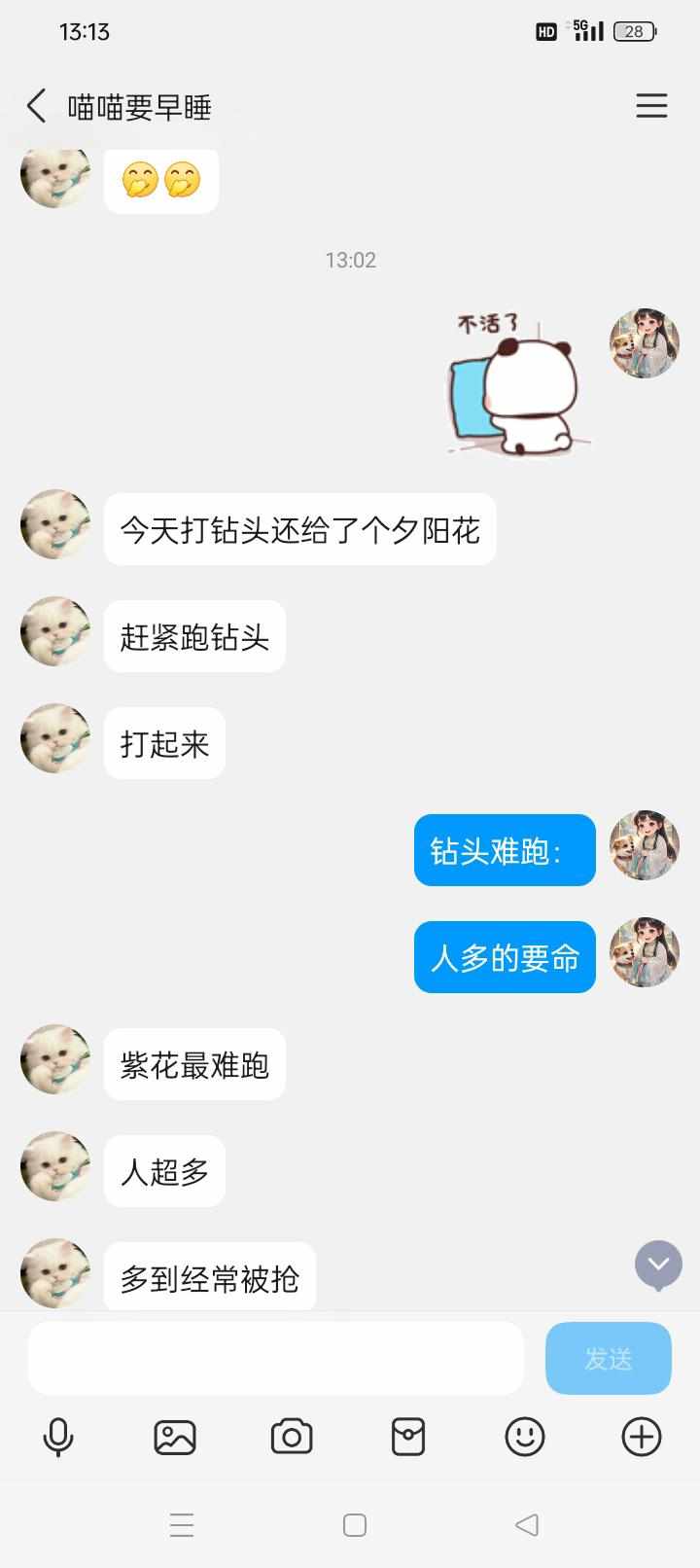Open more options with the plus icon
700x1568 pixels.
tap(642, 1437)
